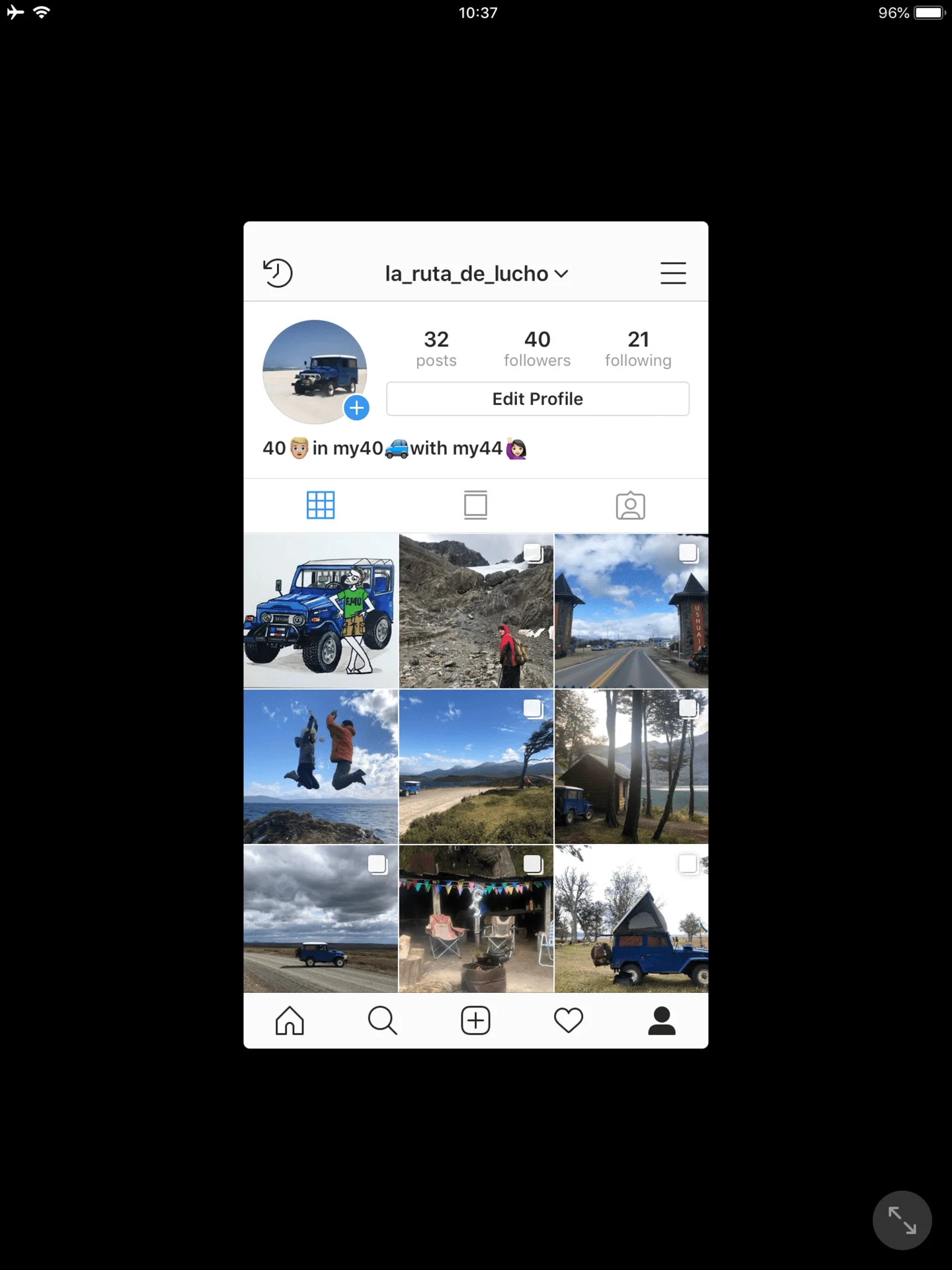Image resolution: width=952 pixels, height=1270 pixels.
Task: Open the archive clock icon
Action: point(278,273)
